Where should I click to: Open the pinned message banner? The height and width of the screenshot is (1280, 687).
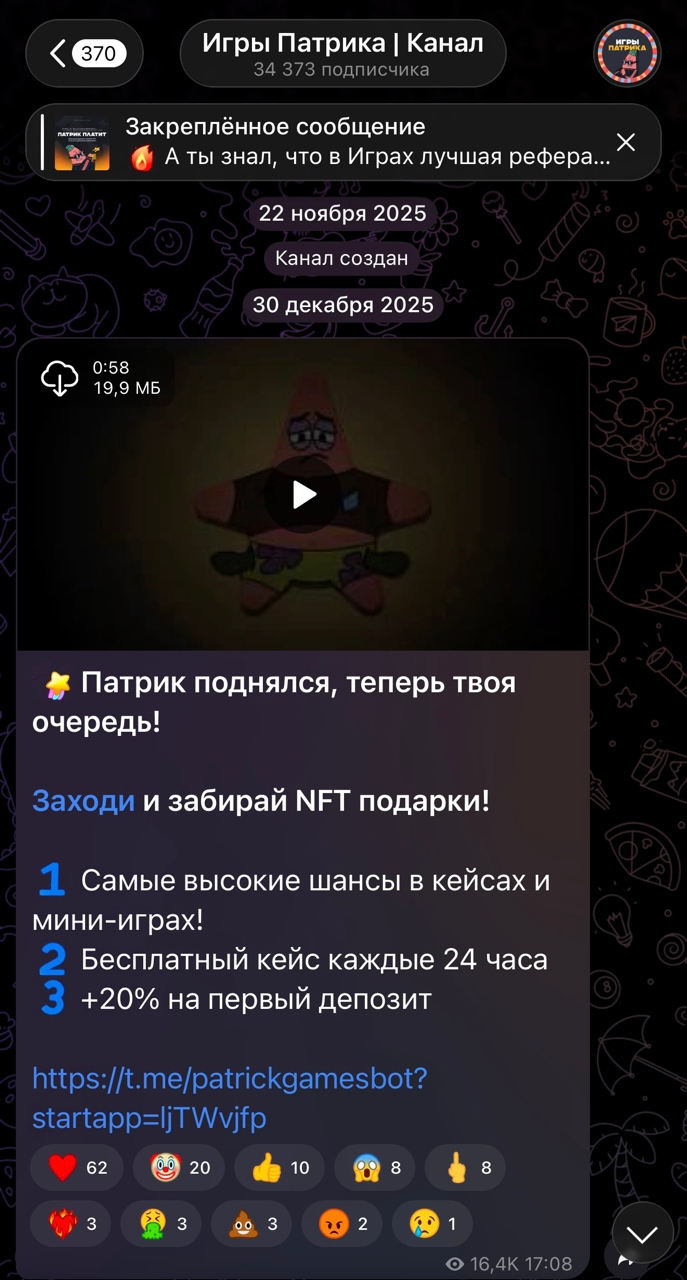click(330, 142)
